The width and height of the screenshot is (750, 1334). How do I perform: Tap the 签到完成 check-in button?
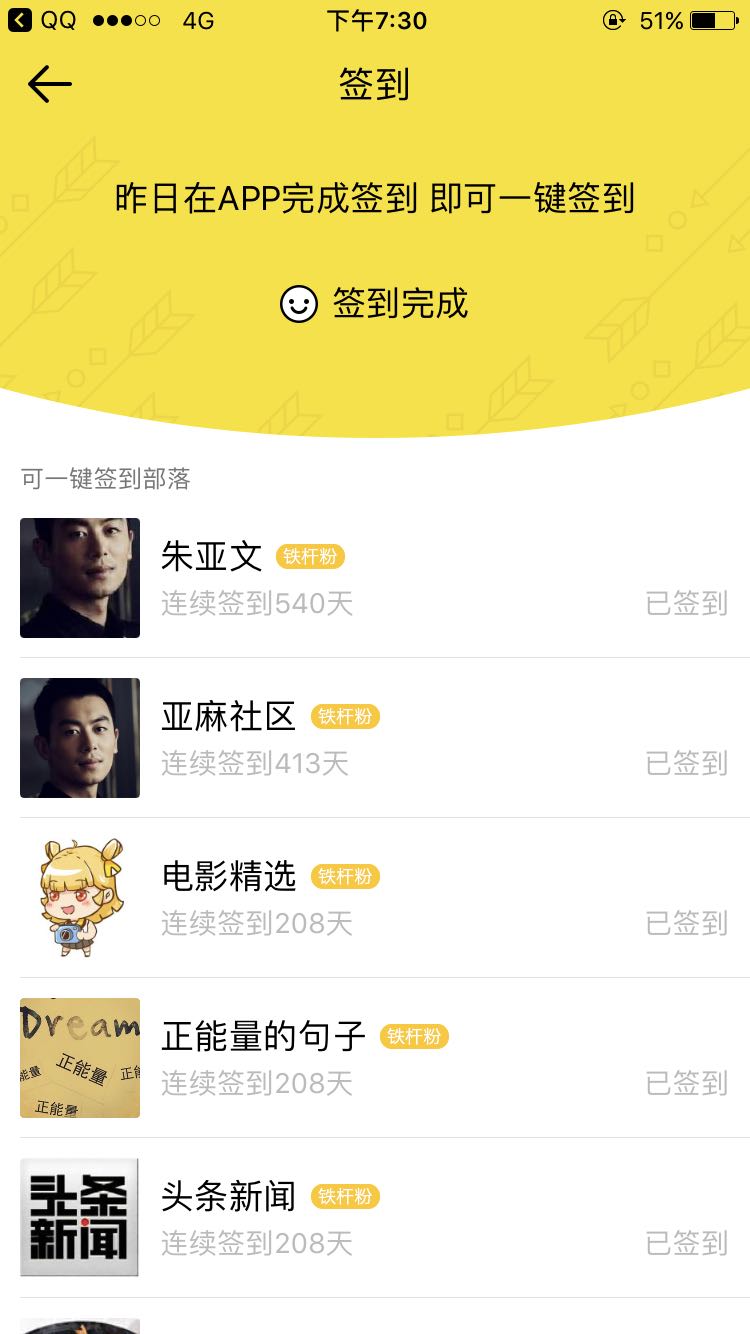(x=374, y=304)
